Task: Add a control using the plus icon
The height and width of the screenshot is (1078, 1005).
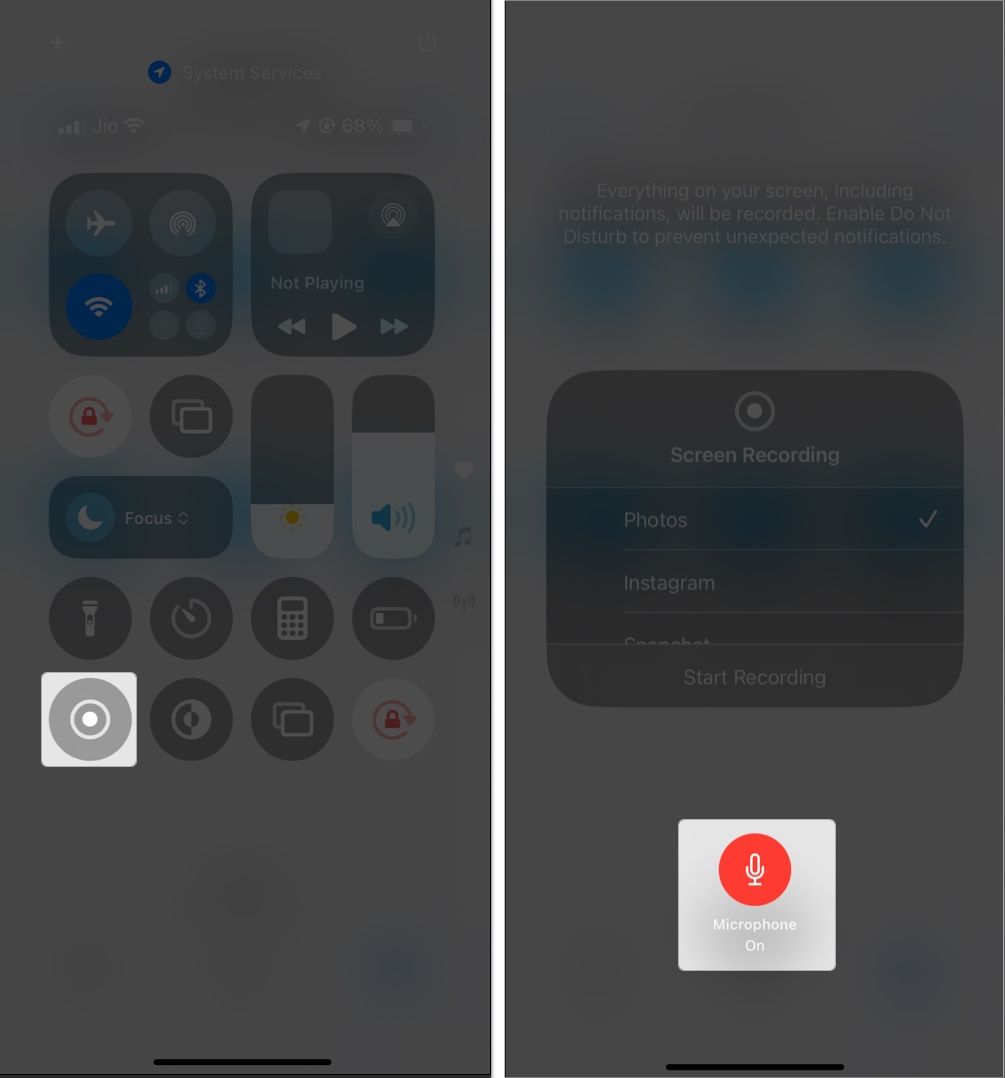Action: pyautogui.click(x=57, y=43)
